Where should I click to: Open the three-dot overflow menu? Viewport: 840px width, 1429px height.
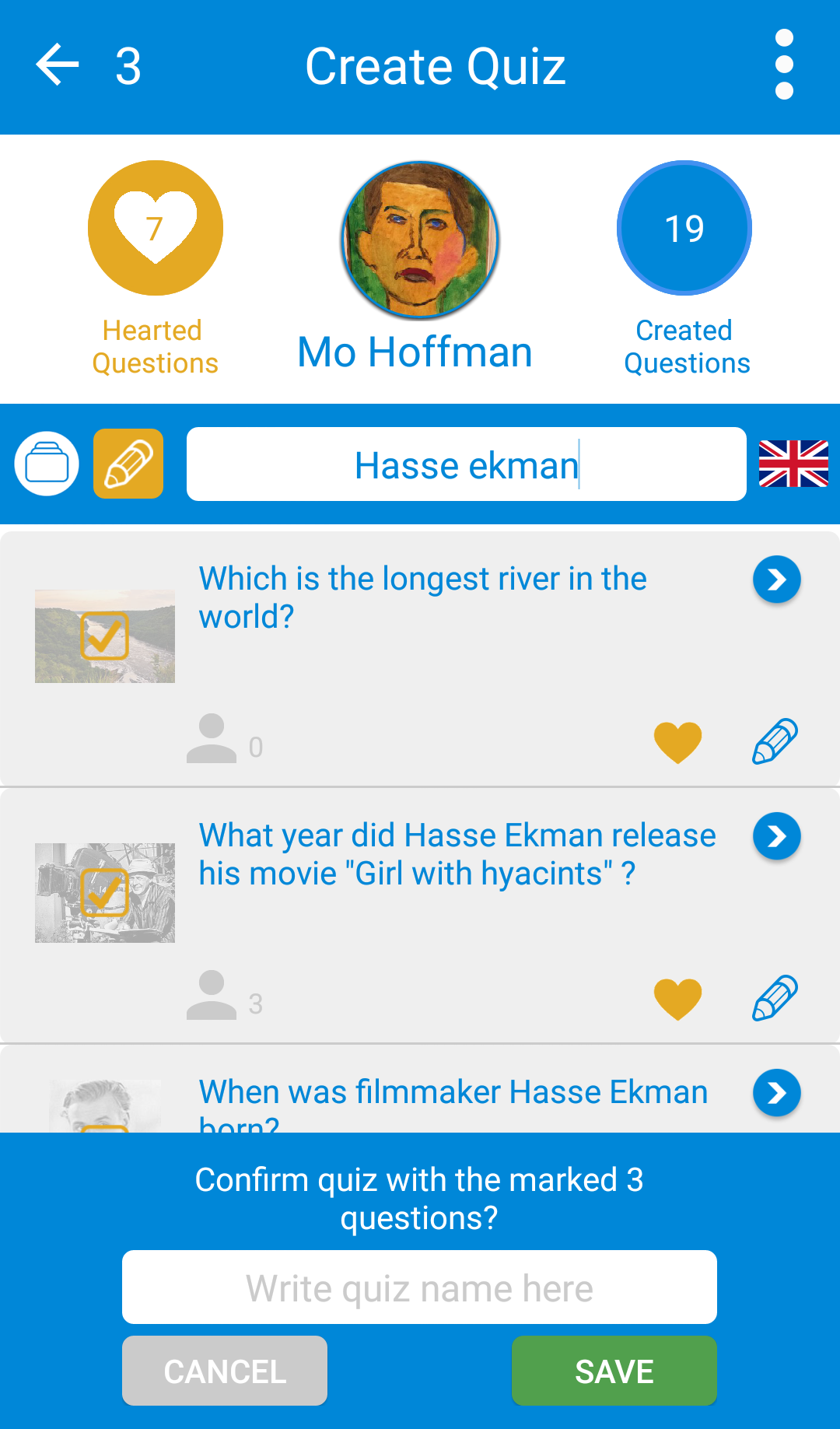coord(784,65)
